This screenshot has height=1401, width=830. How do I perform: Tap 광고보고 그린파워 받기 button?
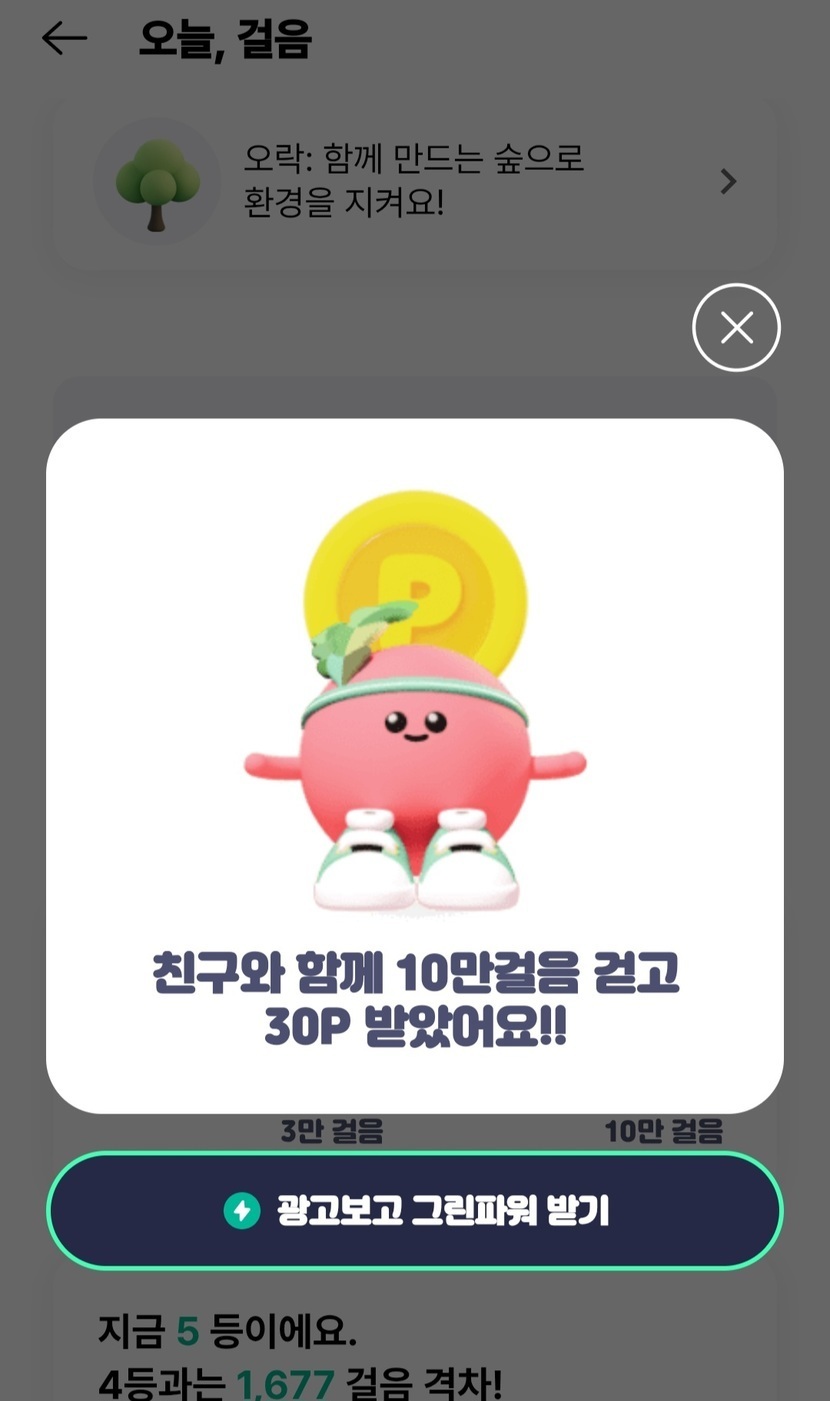tap(415, 1211)
